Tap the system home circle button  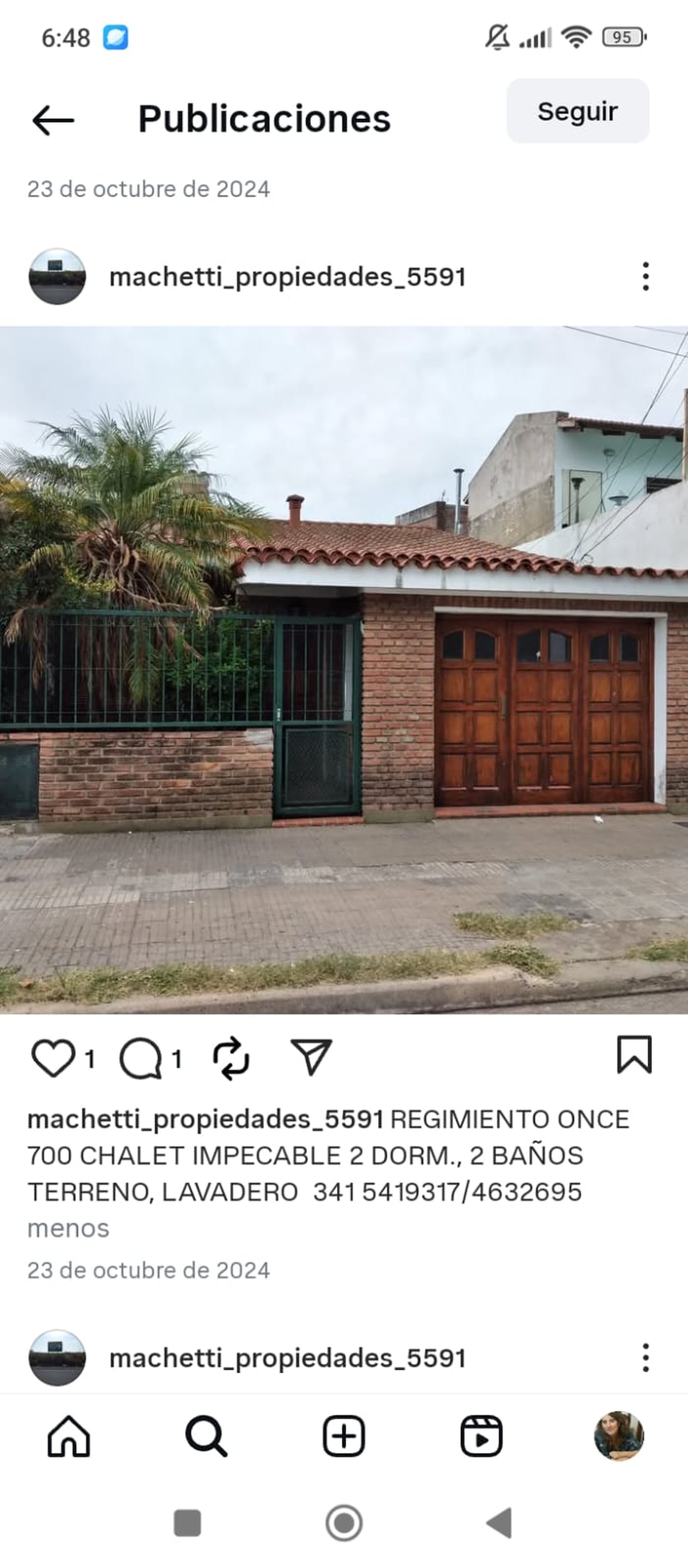pyautogui.click(x=344, y=1523)
